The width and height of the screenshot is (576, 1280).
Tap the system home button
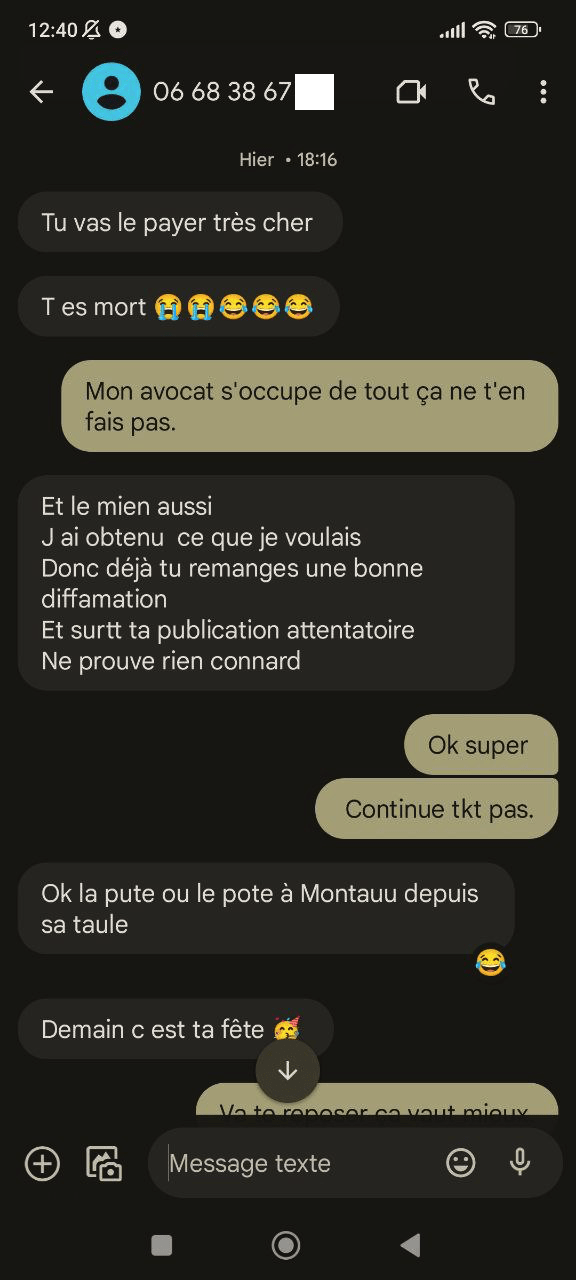click(286, 1245)
